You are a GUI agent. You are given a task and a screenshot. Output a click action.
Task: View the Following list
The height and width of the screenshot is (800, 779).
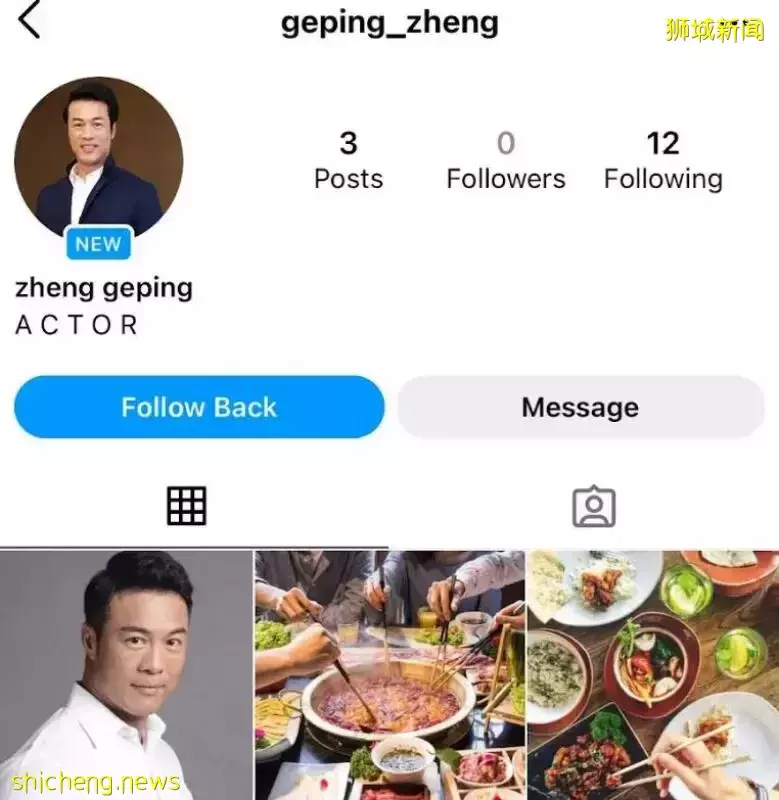click(x=662, y=160)
